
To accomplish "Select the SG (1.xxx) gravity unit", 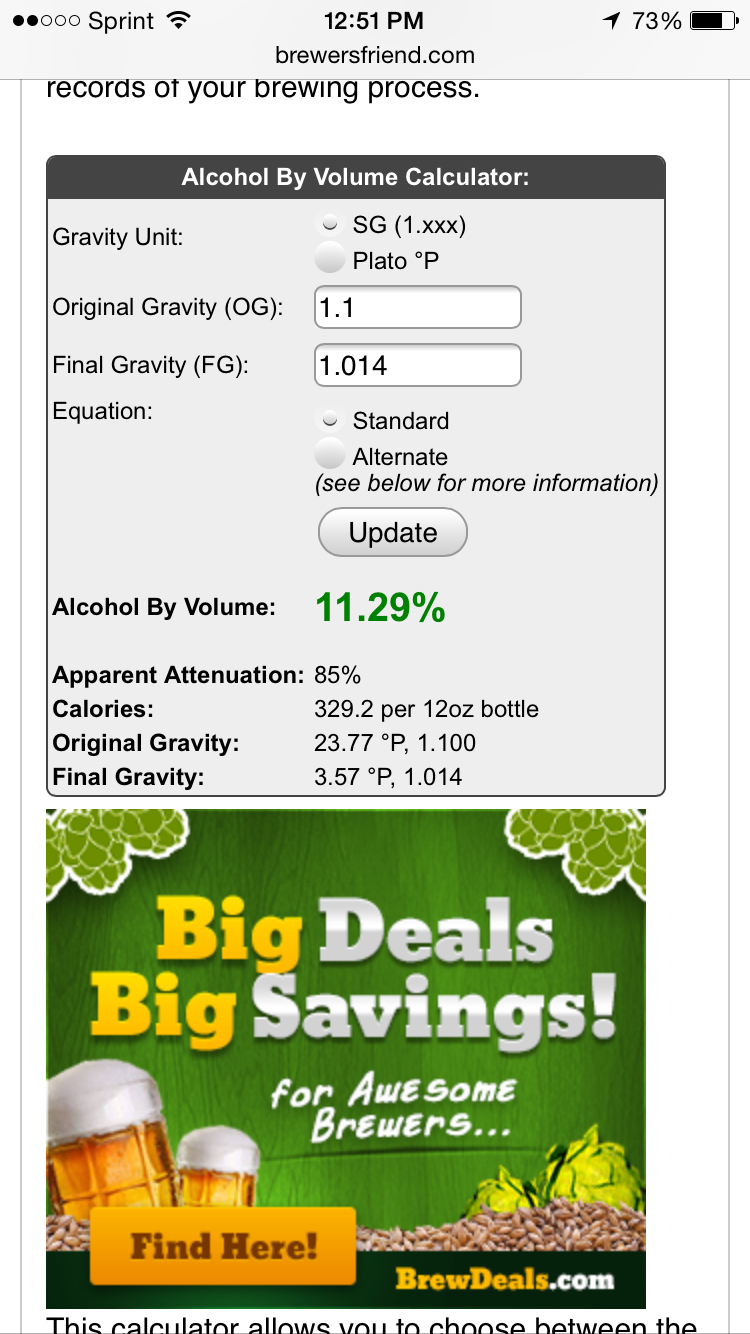I will [329, 225].
